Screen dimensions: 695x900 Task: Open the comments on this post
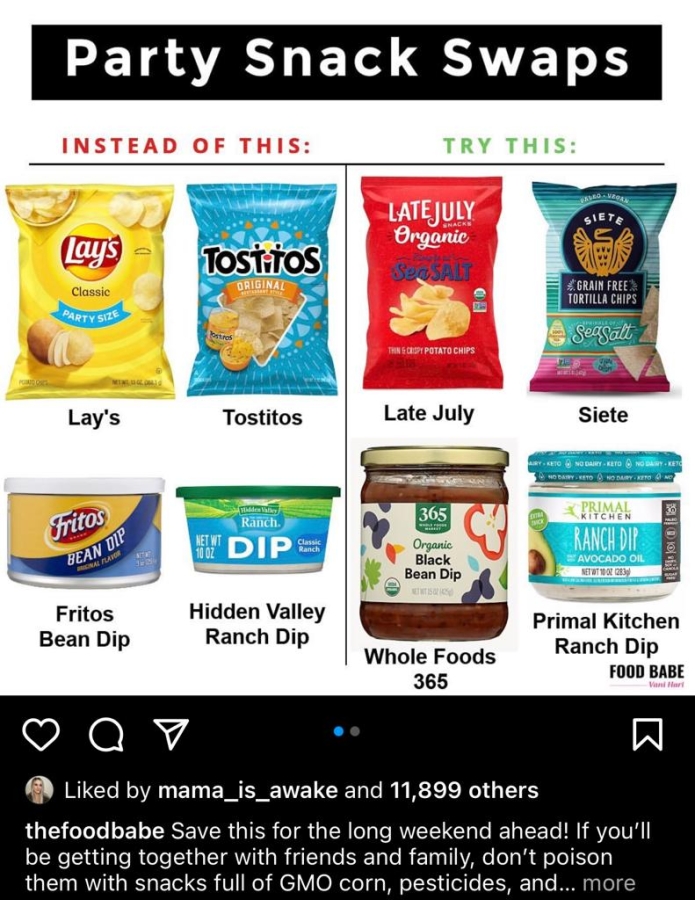(104, 735)
